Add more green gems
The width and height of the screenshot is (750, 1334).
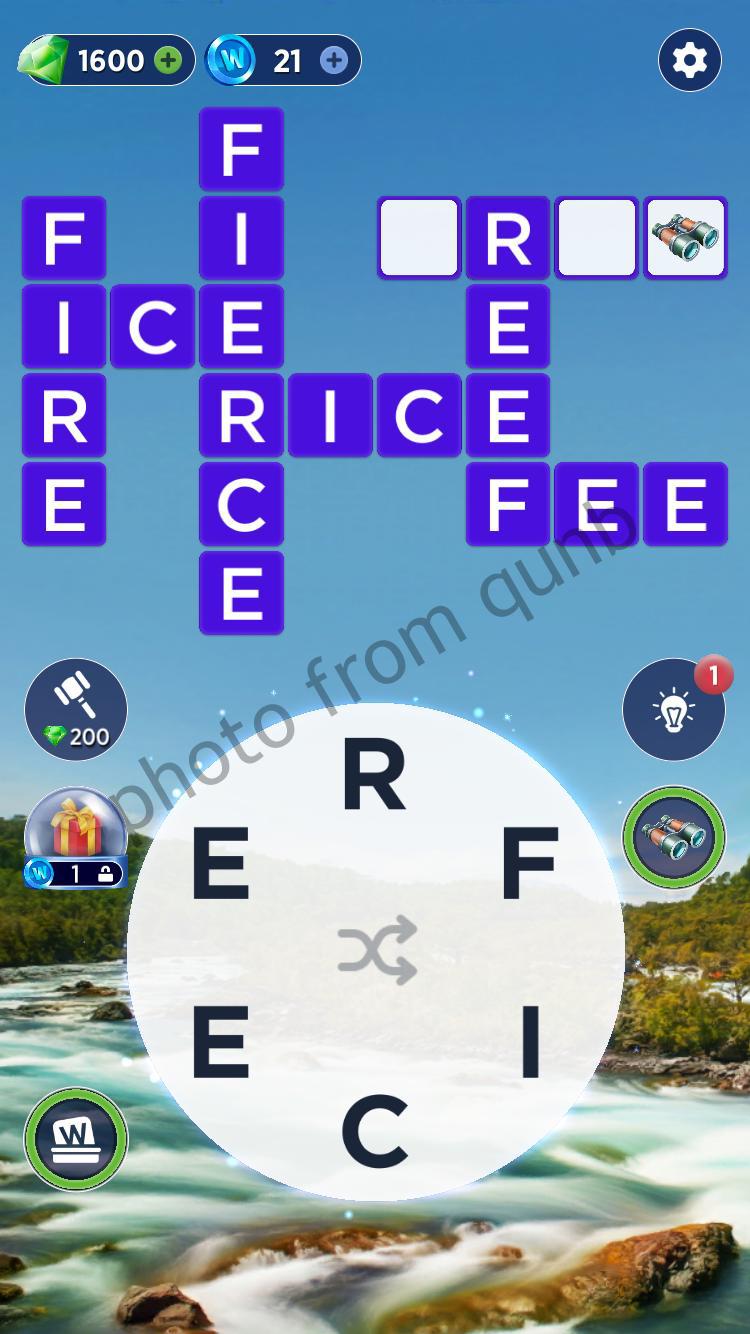(169, 61)
